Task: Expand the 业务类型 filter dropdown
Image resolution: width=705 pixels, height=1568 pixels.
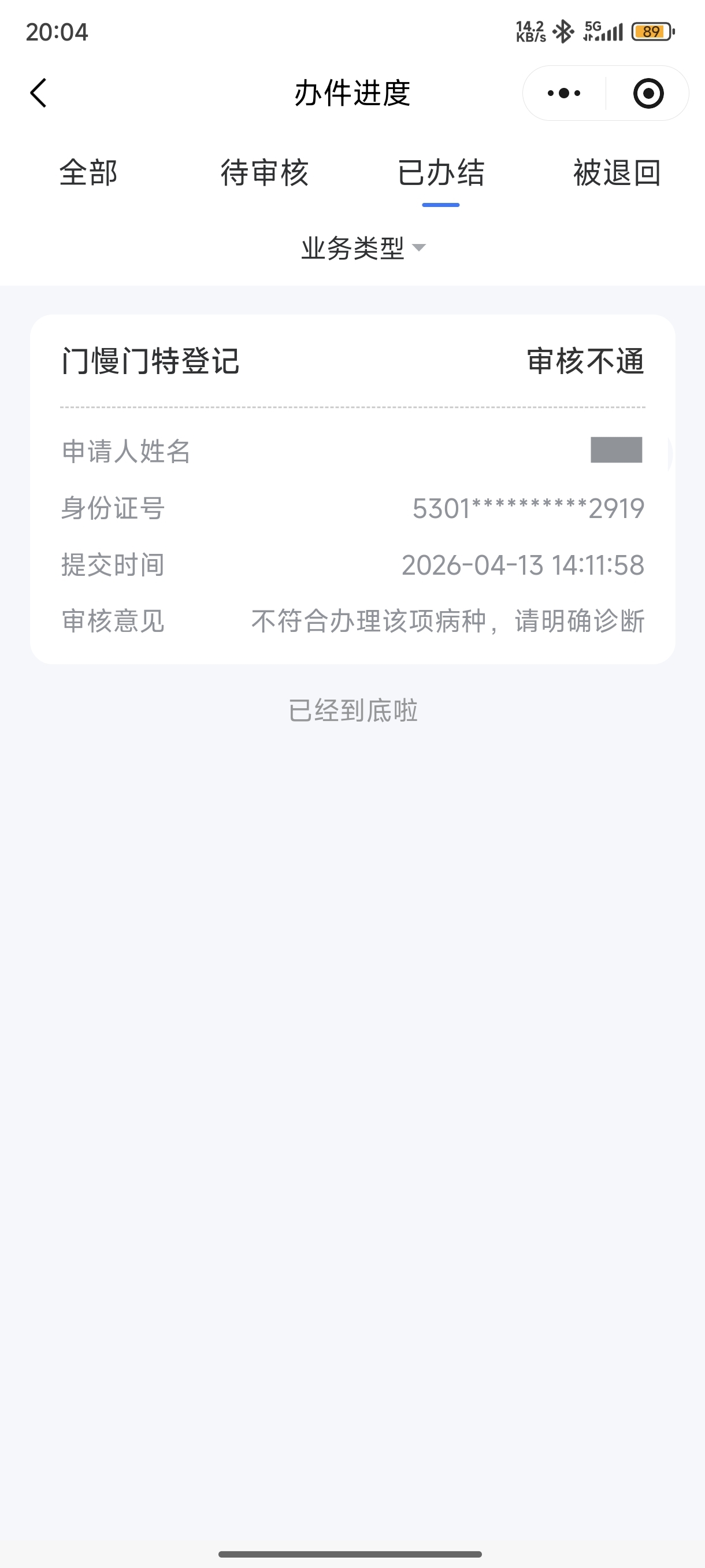Action: tap(363, 247)
